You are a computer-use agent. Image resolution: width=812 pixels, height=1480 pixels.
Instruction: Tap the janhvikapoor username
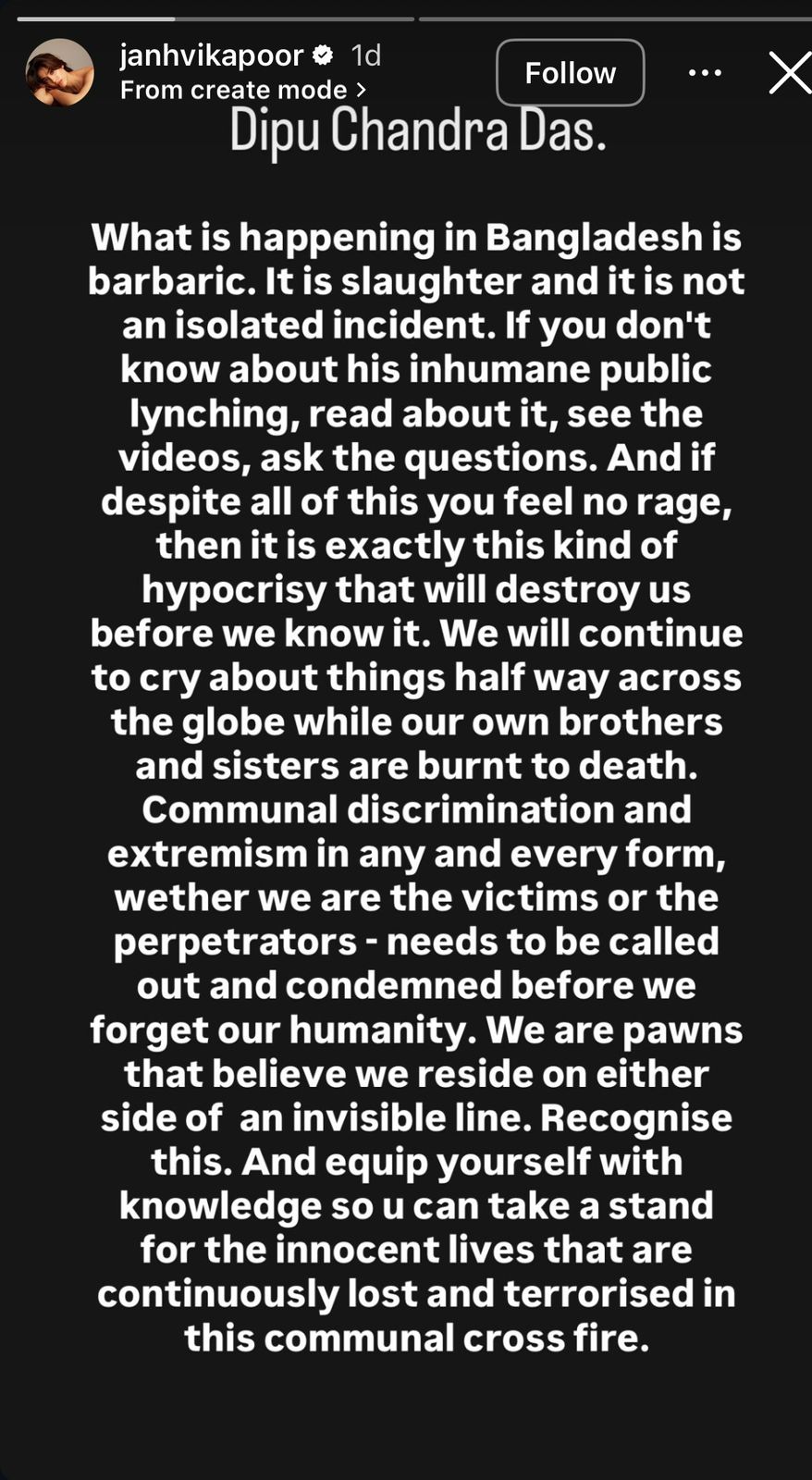[212, 55]
